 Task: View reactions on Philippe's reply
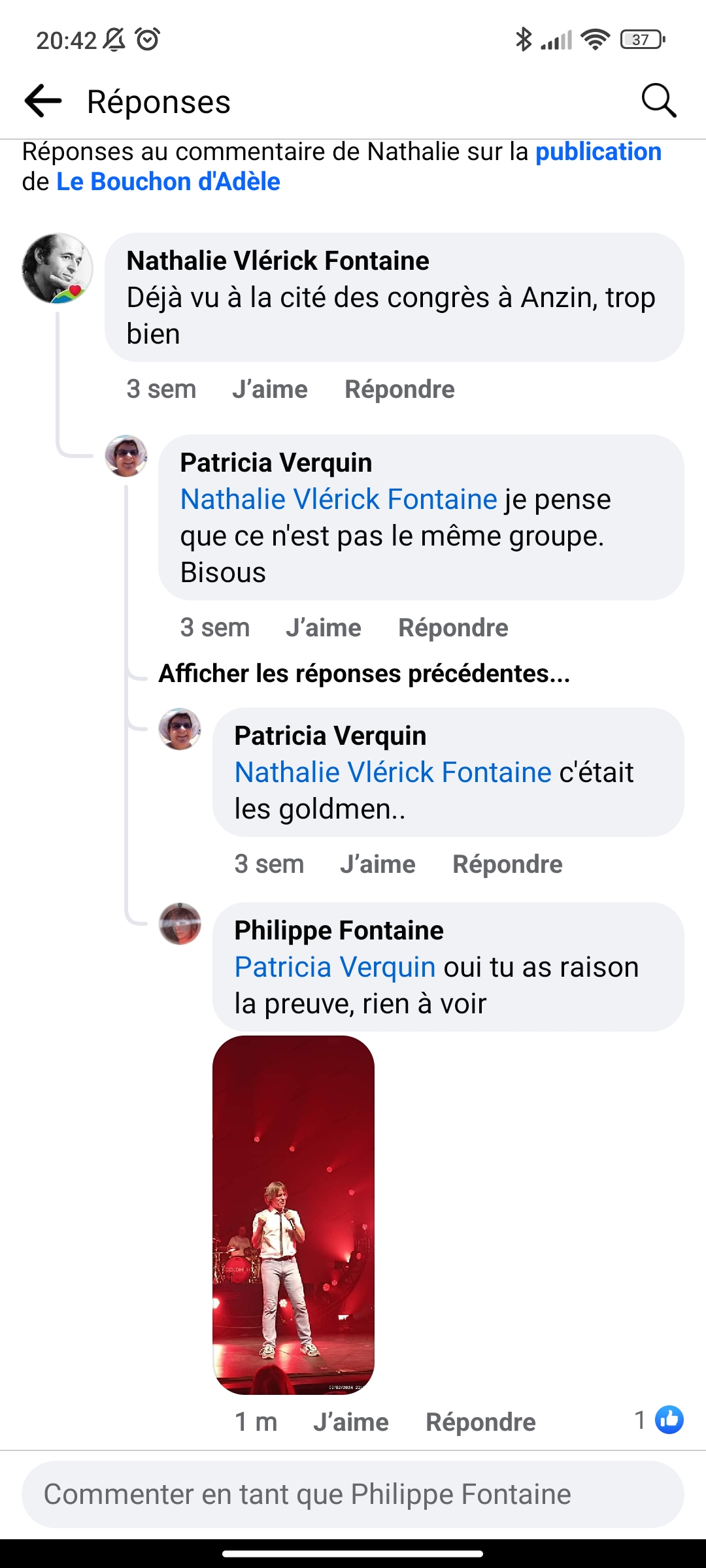click(x=659, y=1420)
